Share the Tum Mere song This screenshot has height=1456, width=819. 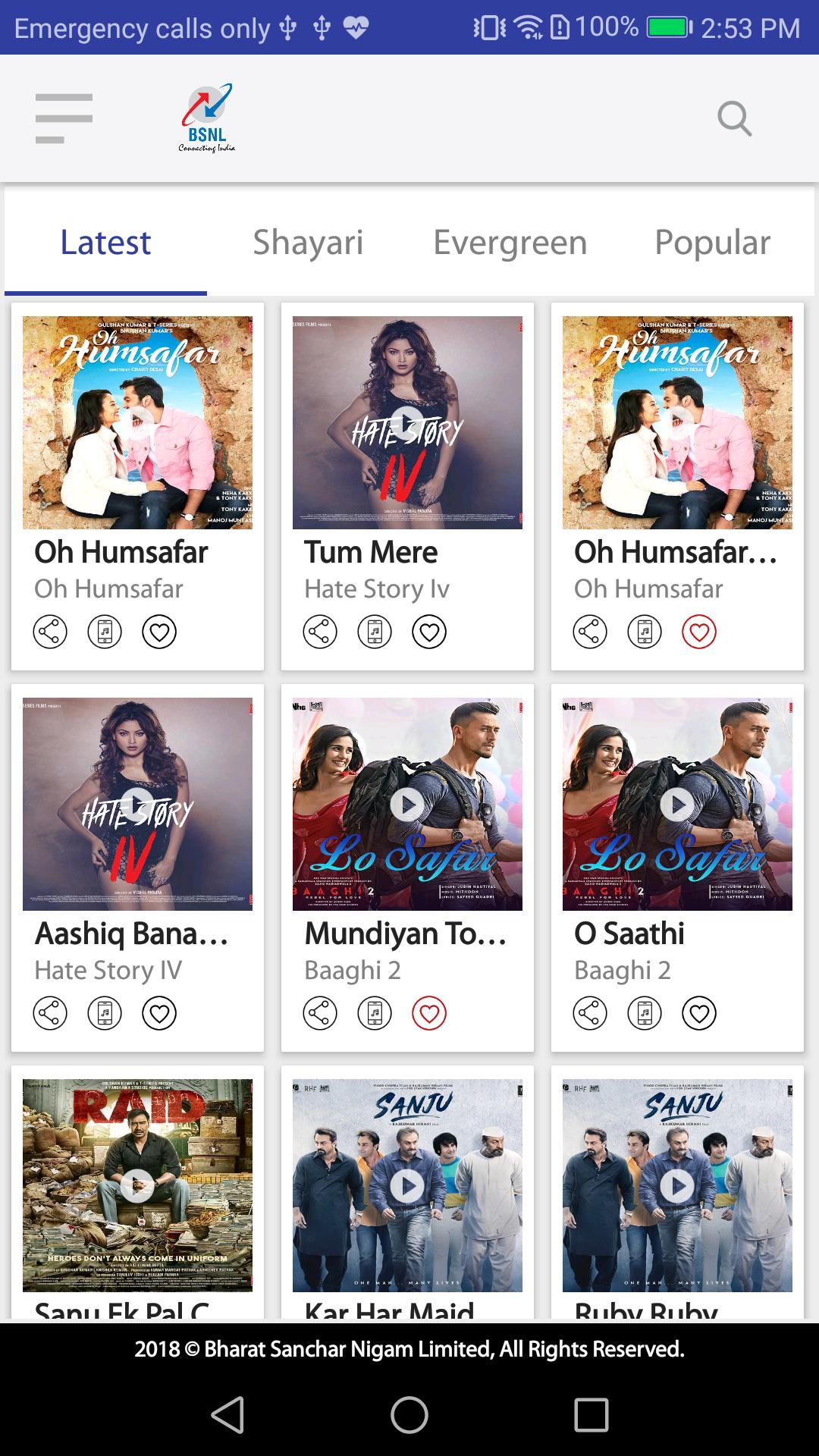[x=320, y=632]
